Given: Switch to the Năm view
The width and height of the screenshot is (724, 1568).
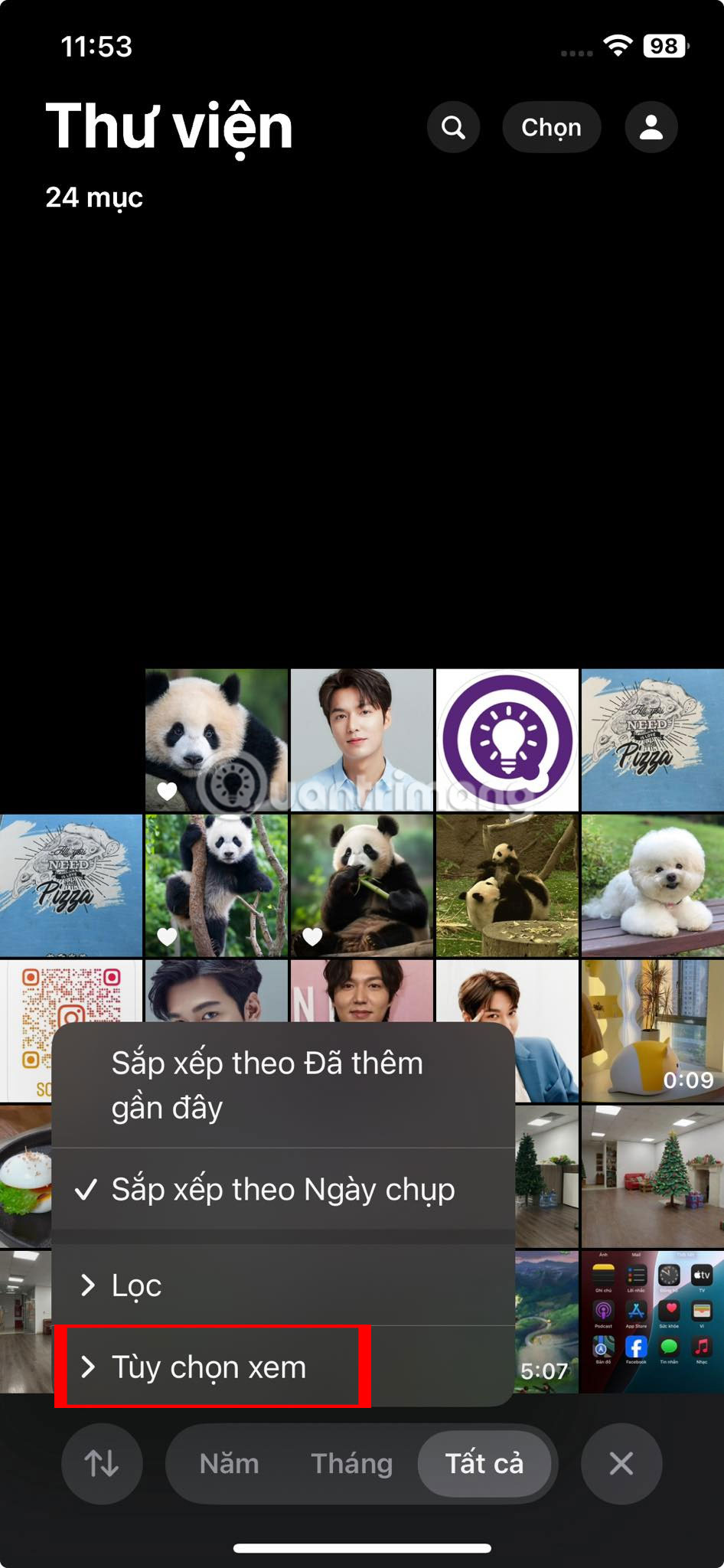Looking at the screenshot, I should pyautogui.click(x=229, y=1464).
